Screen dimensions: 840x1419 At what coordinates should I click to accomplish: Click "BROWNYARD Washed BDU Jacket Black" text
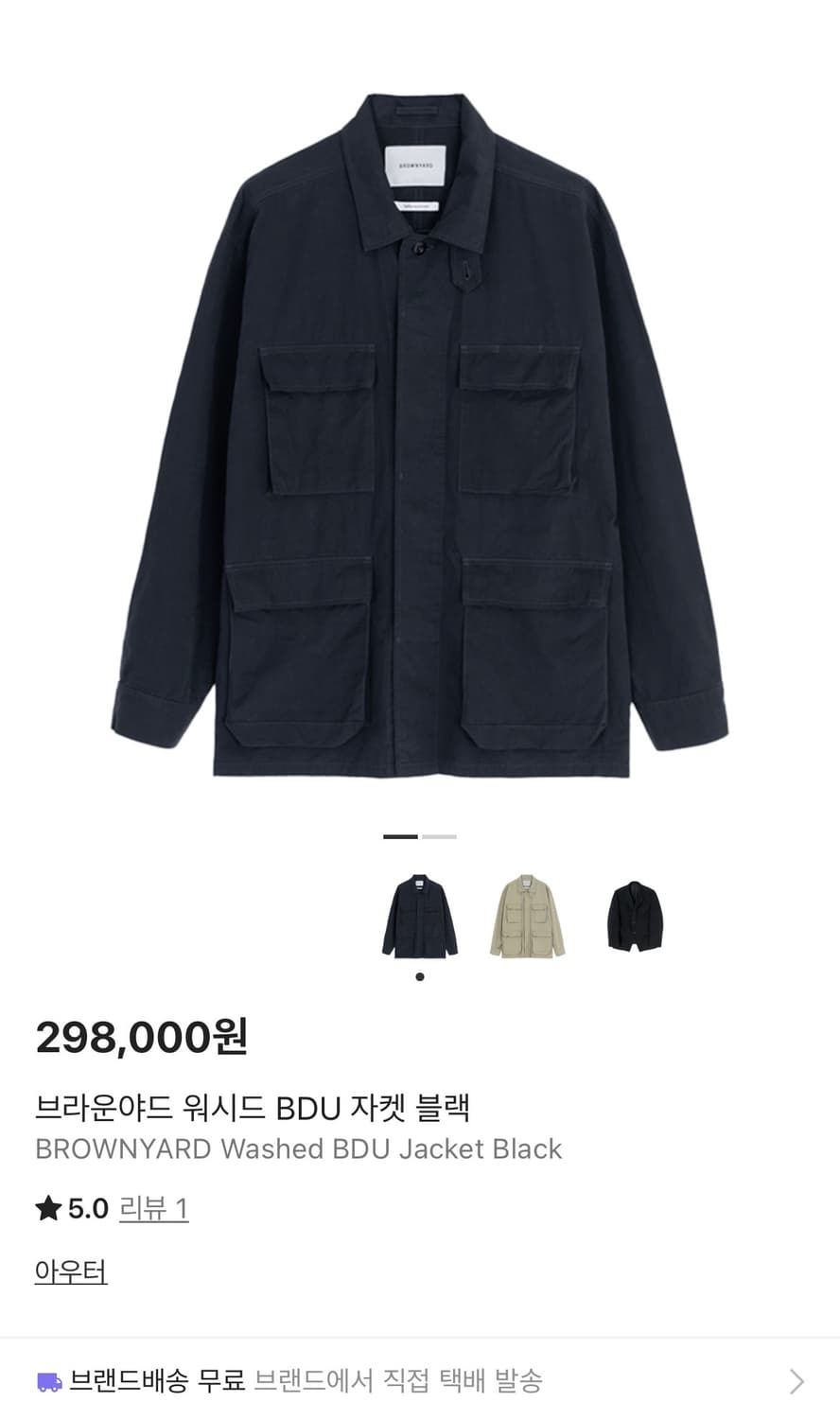[298, 1149]
